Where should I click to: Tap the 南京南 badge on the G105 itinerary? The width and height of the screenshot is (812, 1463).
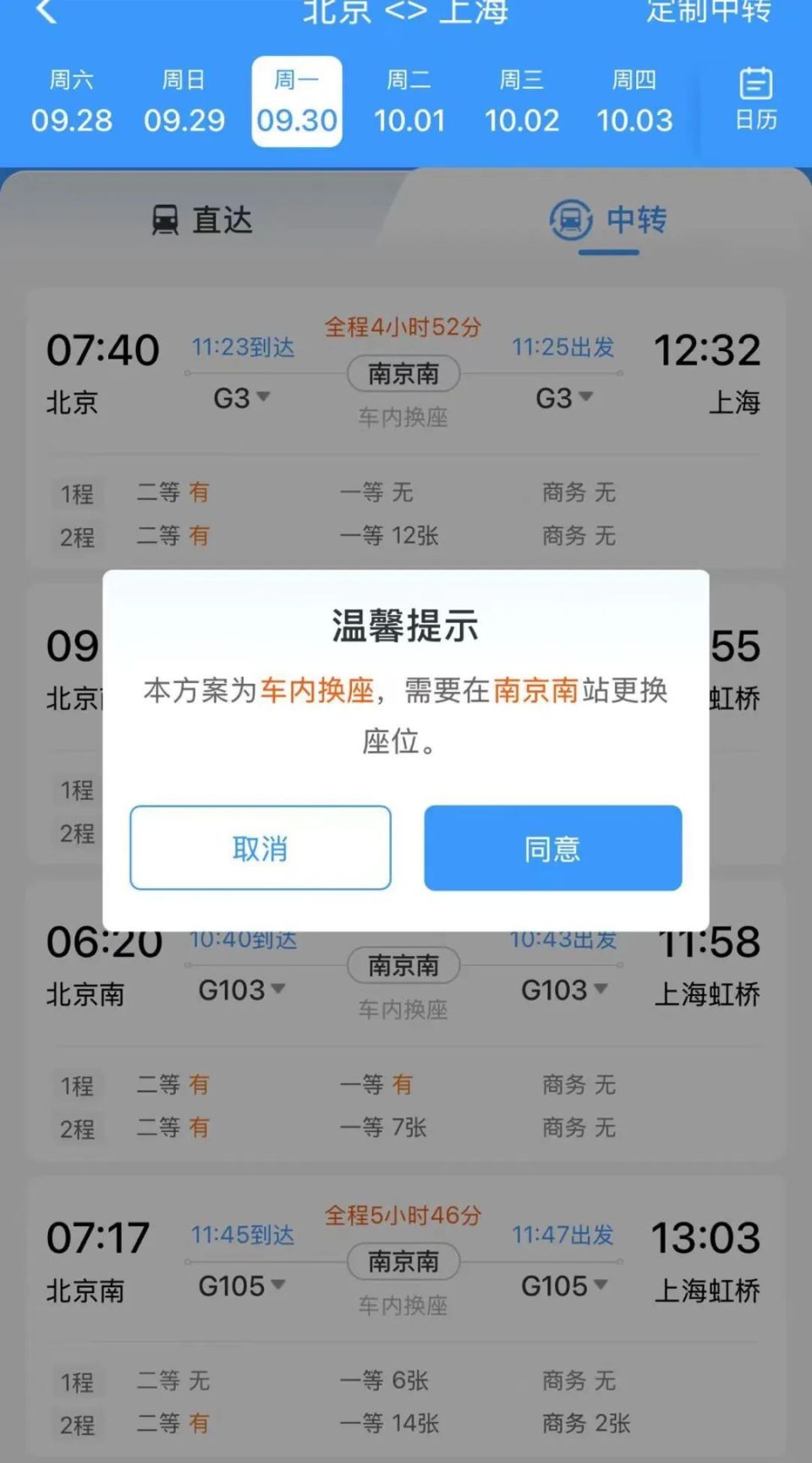403,1261
